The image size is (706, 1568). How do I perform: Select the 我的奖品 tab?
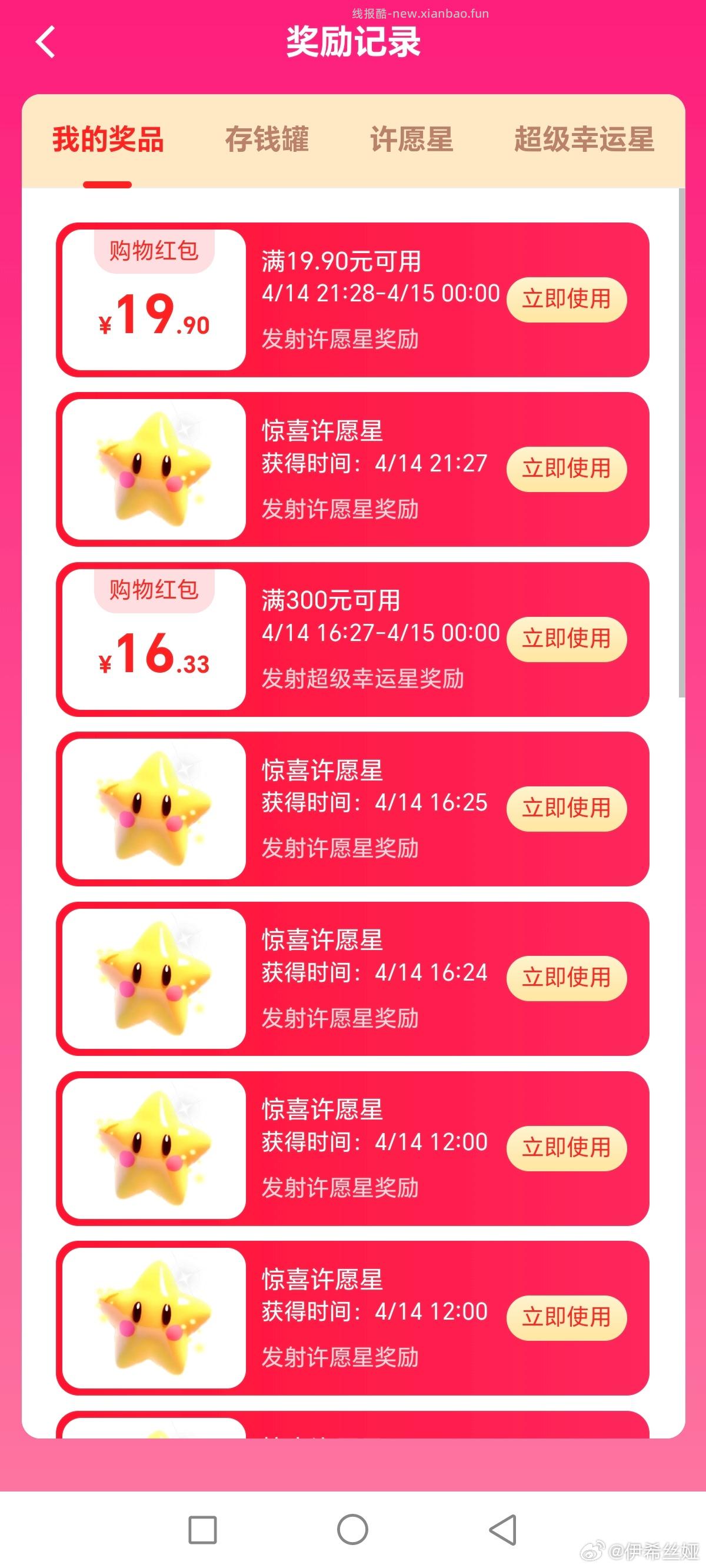tap(108, 139)
